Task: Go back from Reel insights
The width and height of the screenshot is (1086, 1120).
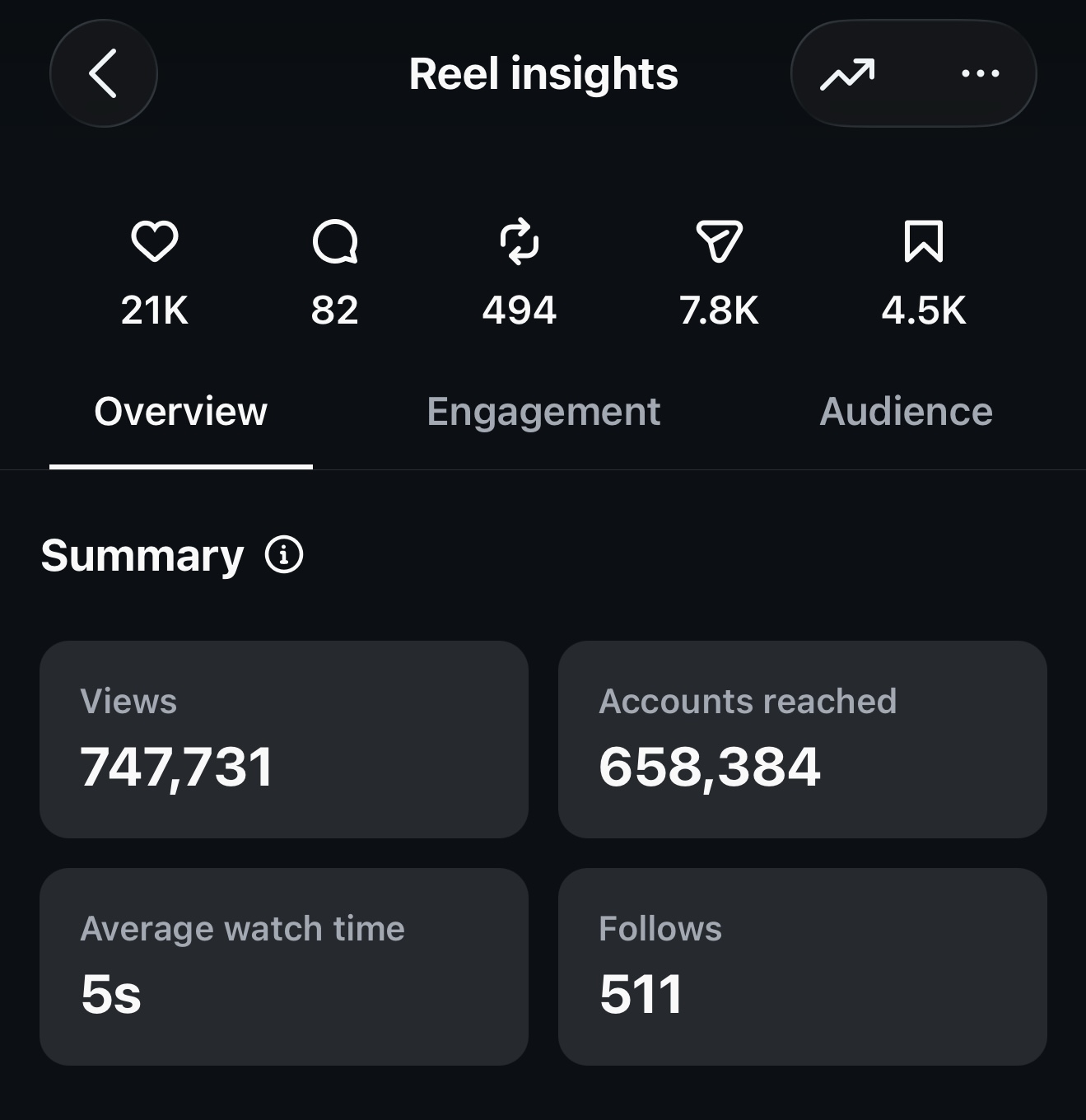Action: tap(104, 73)
